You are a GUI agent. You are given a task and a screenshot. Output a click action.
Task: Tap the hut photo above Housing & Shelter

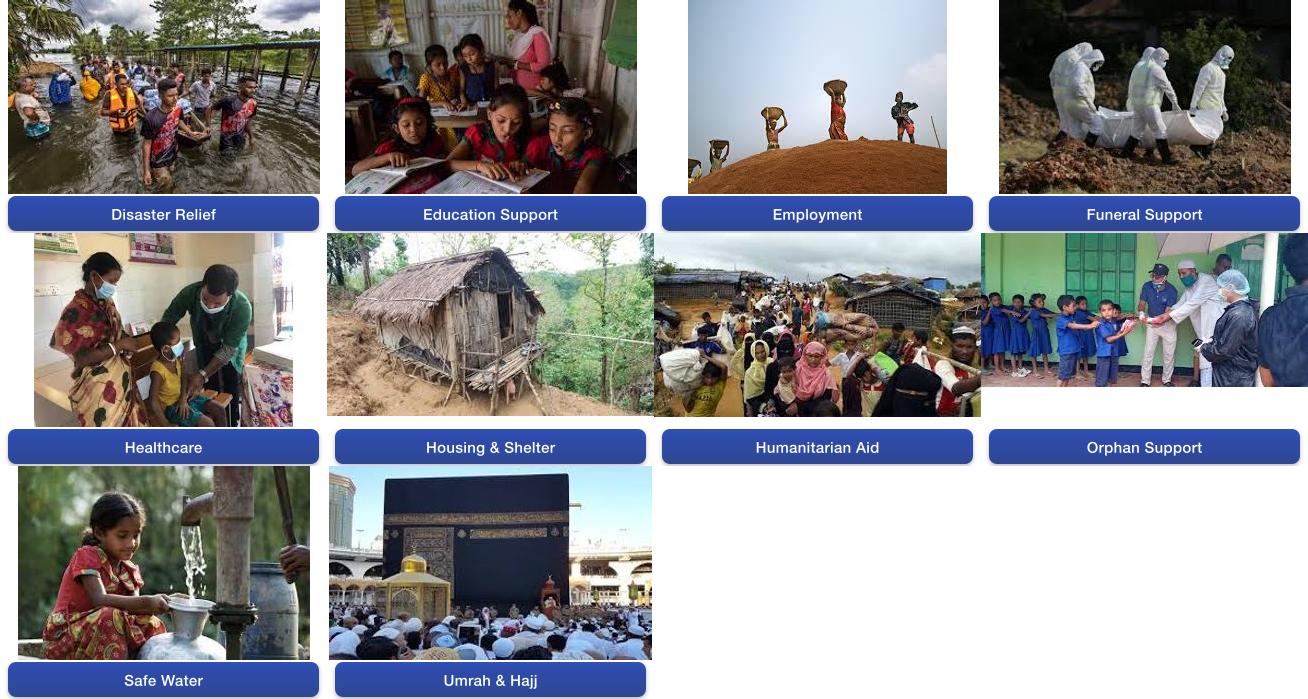pyautogui.click(x=490, y=325)
